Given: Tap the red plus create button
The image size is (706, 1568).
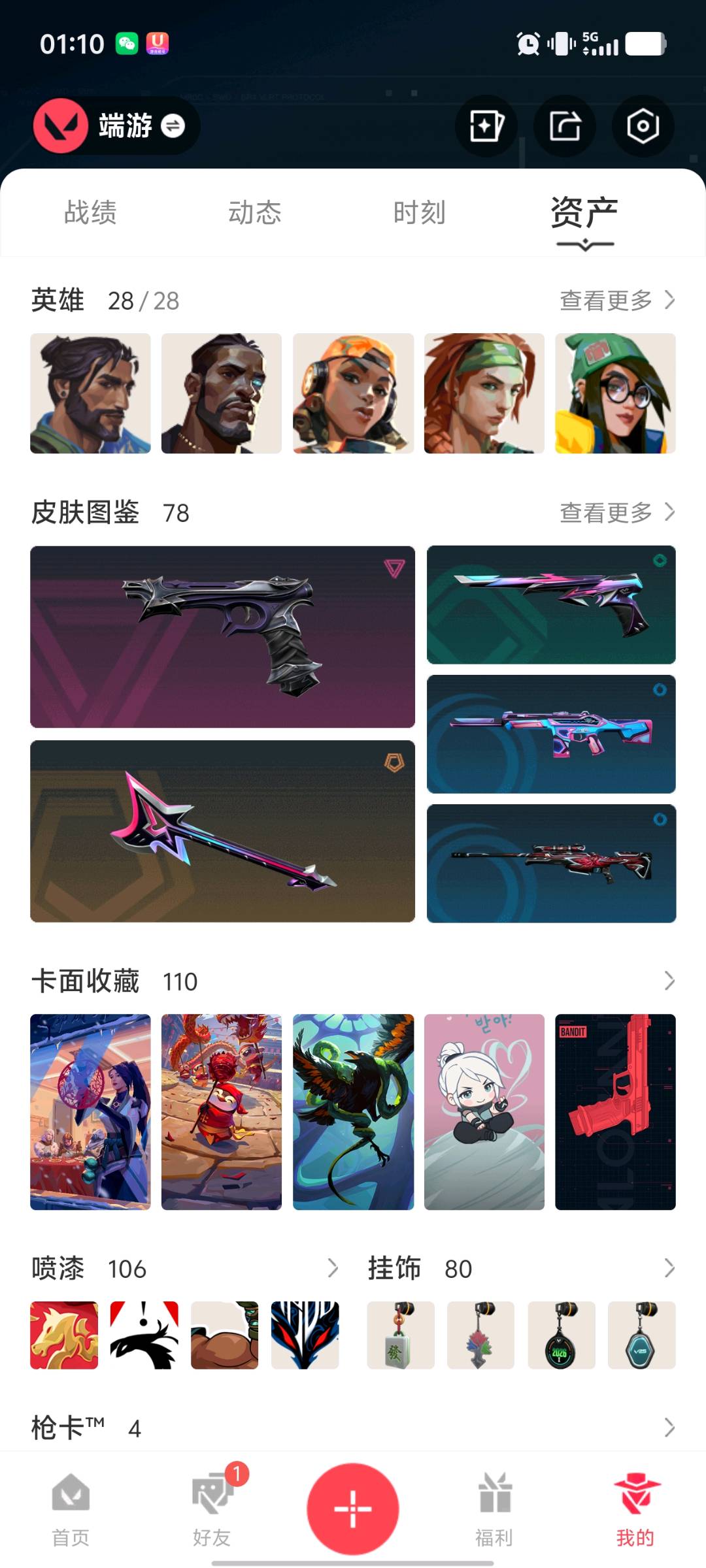Looking at the screenshot, I should pos(353,1509).
